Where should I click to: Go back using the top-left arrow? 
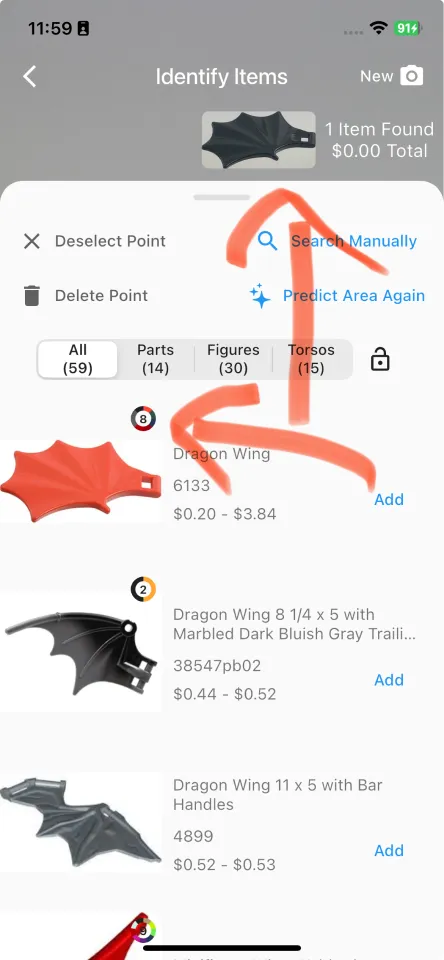coord(29,77)
